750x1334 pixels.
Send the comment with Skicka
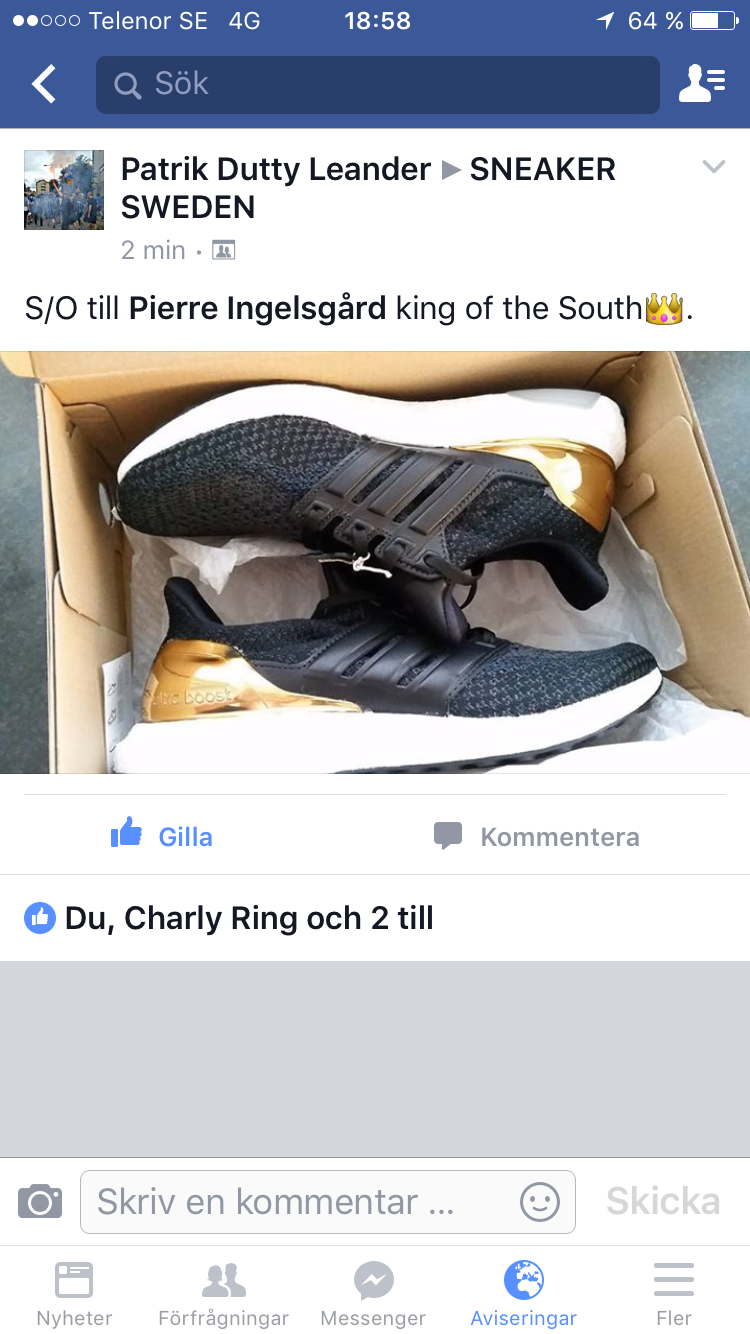[x=663, y=1201]
